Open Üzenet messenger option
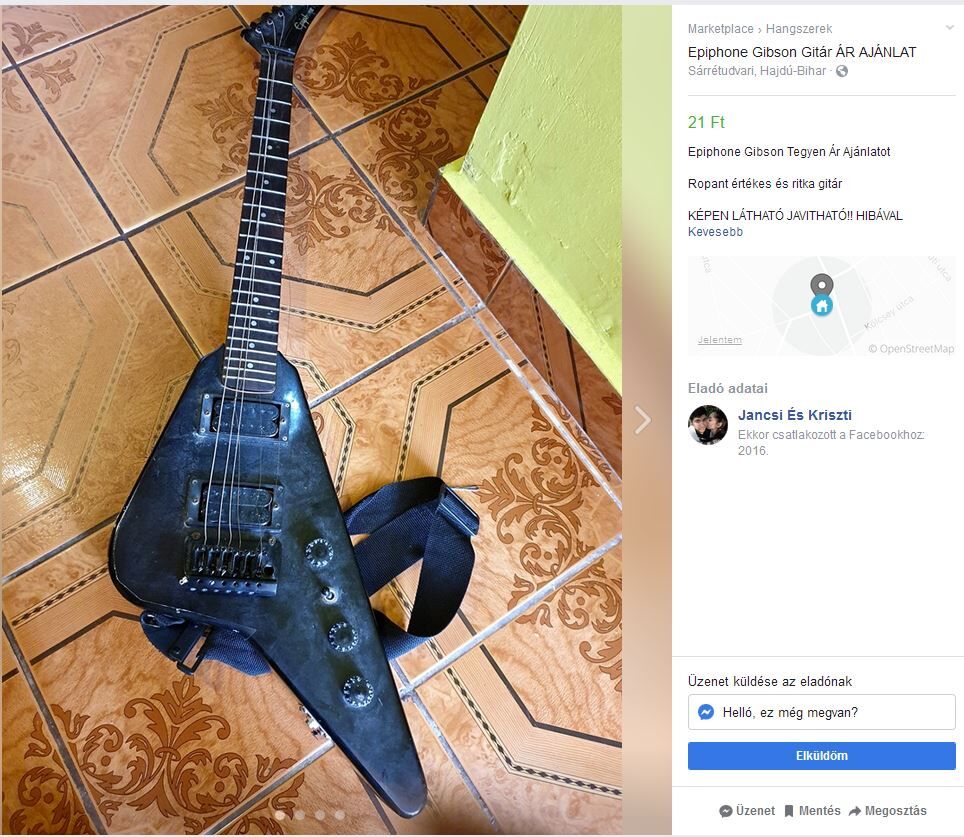The width and height of the screenshot is (964, 837). tap(746, 811)
